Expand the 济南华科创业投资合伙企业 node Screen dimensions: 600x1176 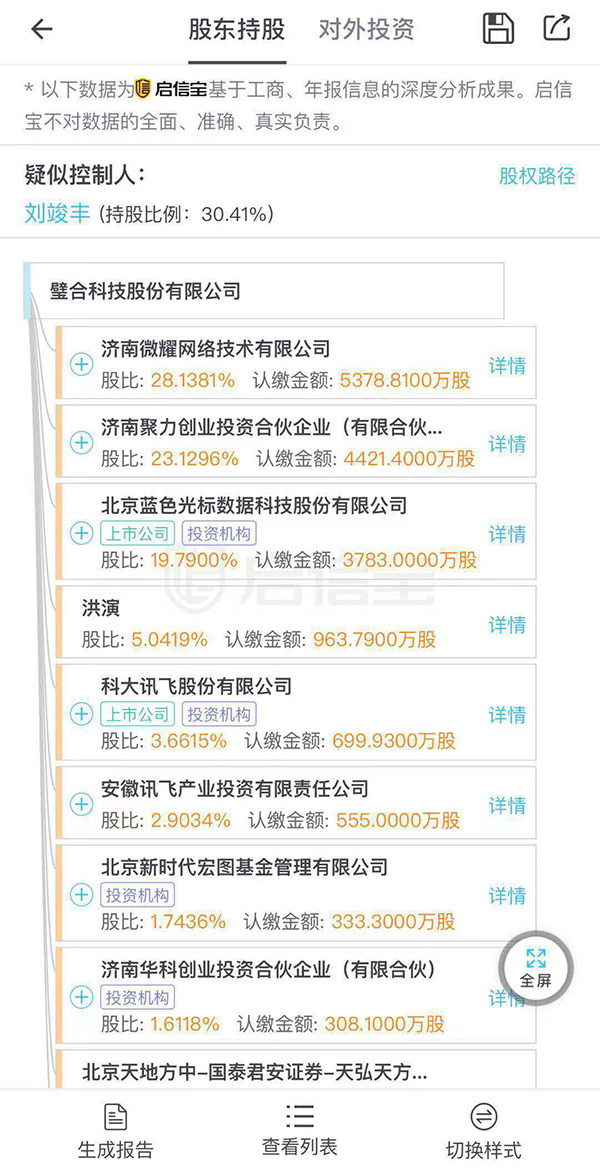point(81,997)
